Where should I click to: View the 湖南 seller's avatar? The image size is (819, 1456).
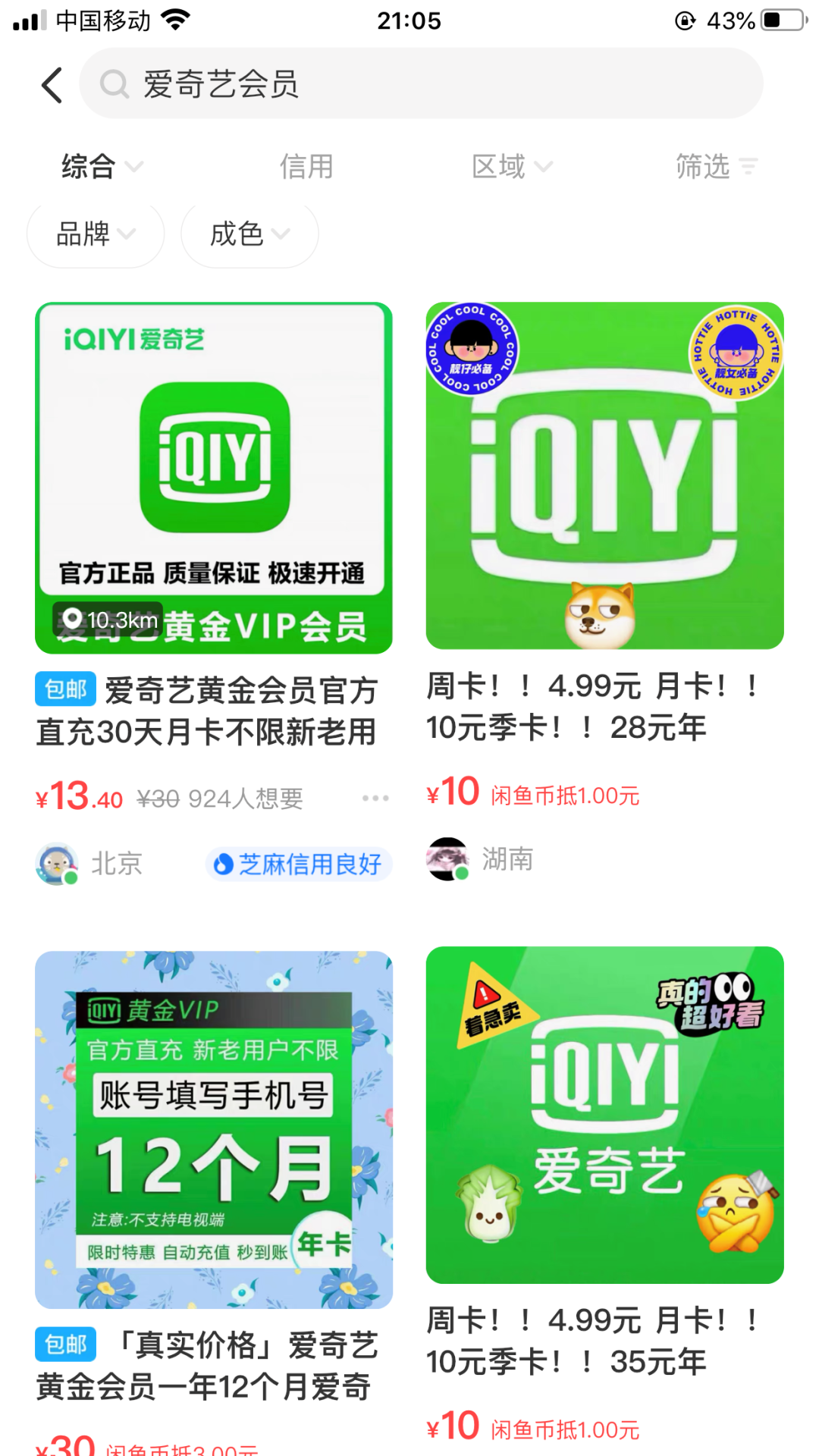pyautogui.click(x=447, y=858)
